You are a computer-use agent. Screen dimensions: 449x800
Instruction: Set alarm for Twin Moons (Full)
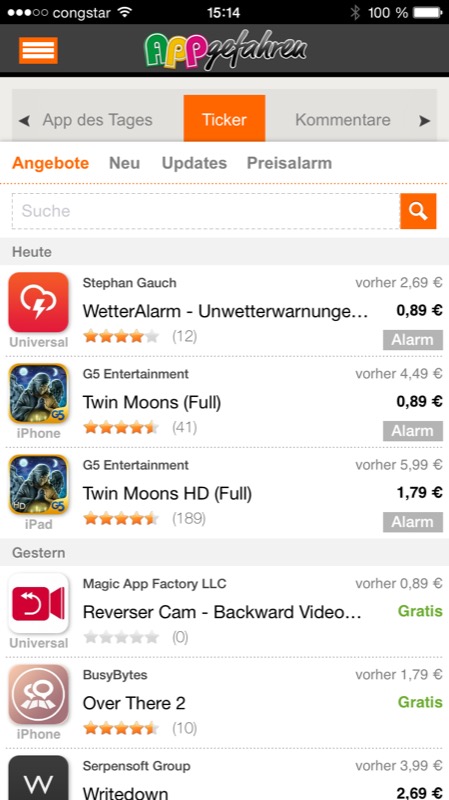[x=413, y=431]
